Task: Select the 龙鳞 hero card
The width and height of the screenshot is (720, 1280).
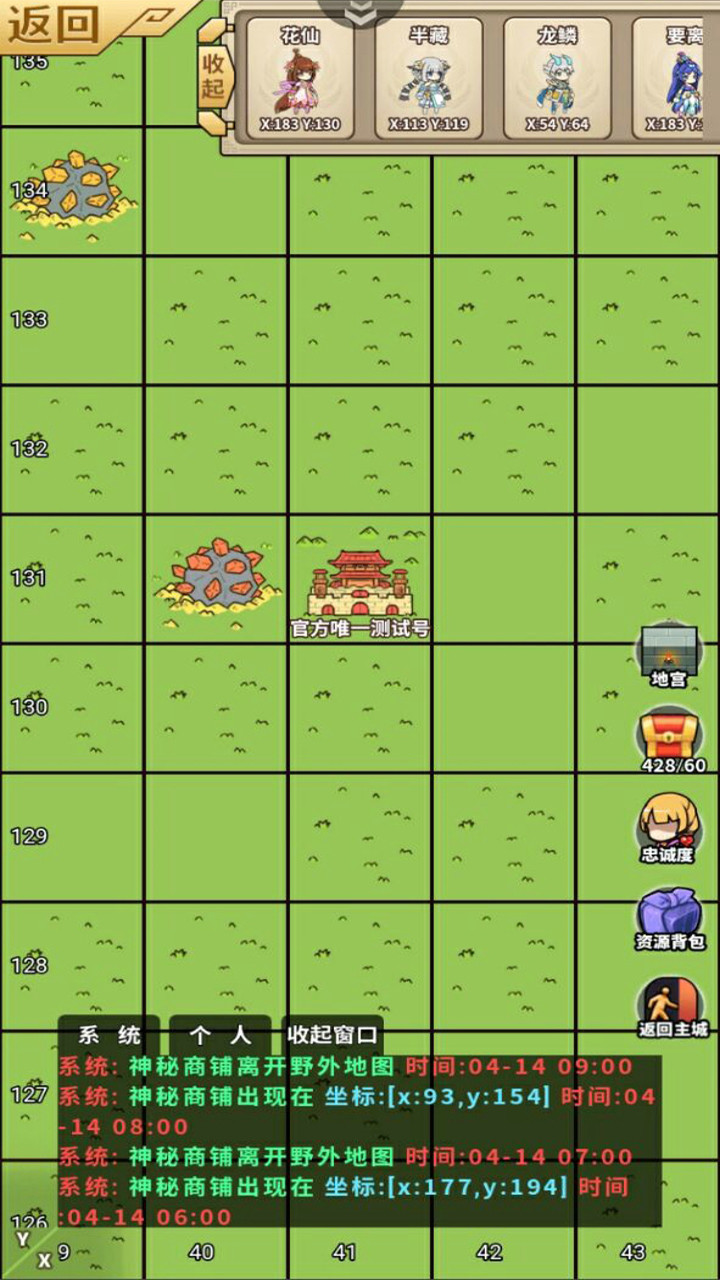Action: tap(557, 78)
